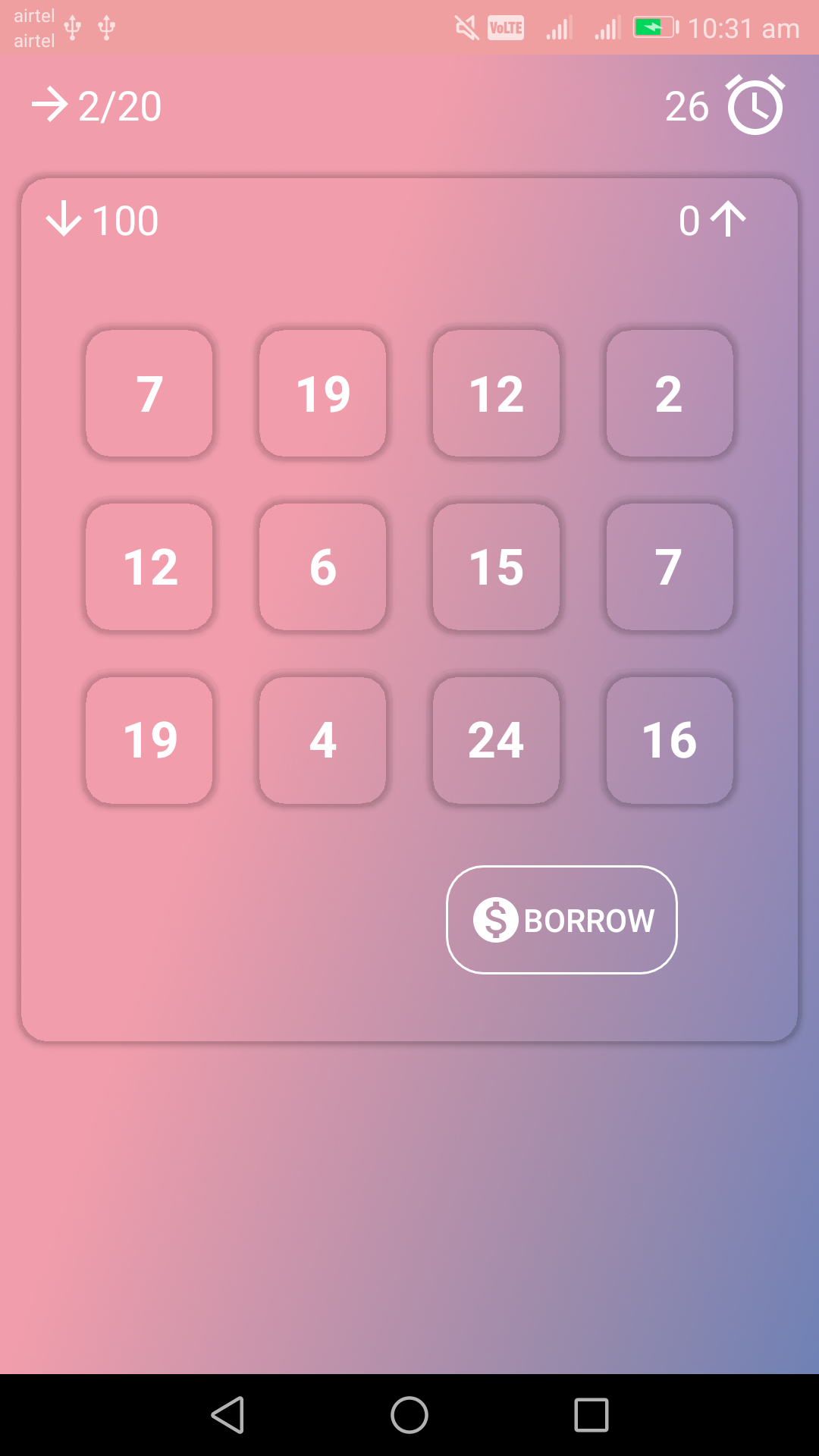The height and width of the screenshot is (1456, 819).
Task: Select the tile showing 7 in top row
Action: pyautogui.click(x=149, y=393)
